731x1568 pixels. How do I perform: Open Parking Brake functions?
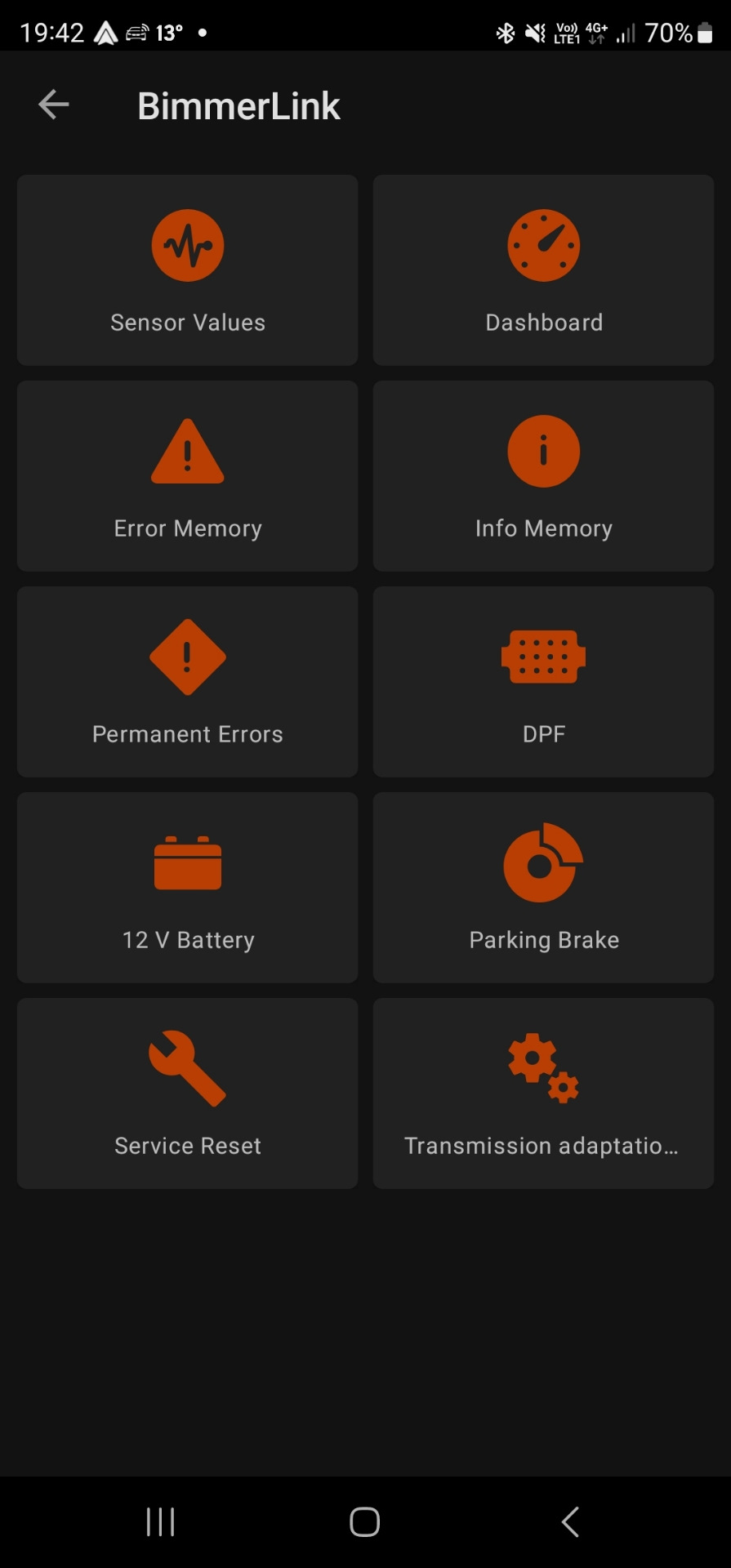coord(543,887)
